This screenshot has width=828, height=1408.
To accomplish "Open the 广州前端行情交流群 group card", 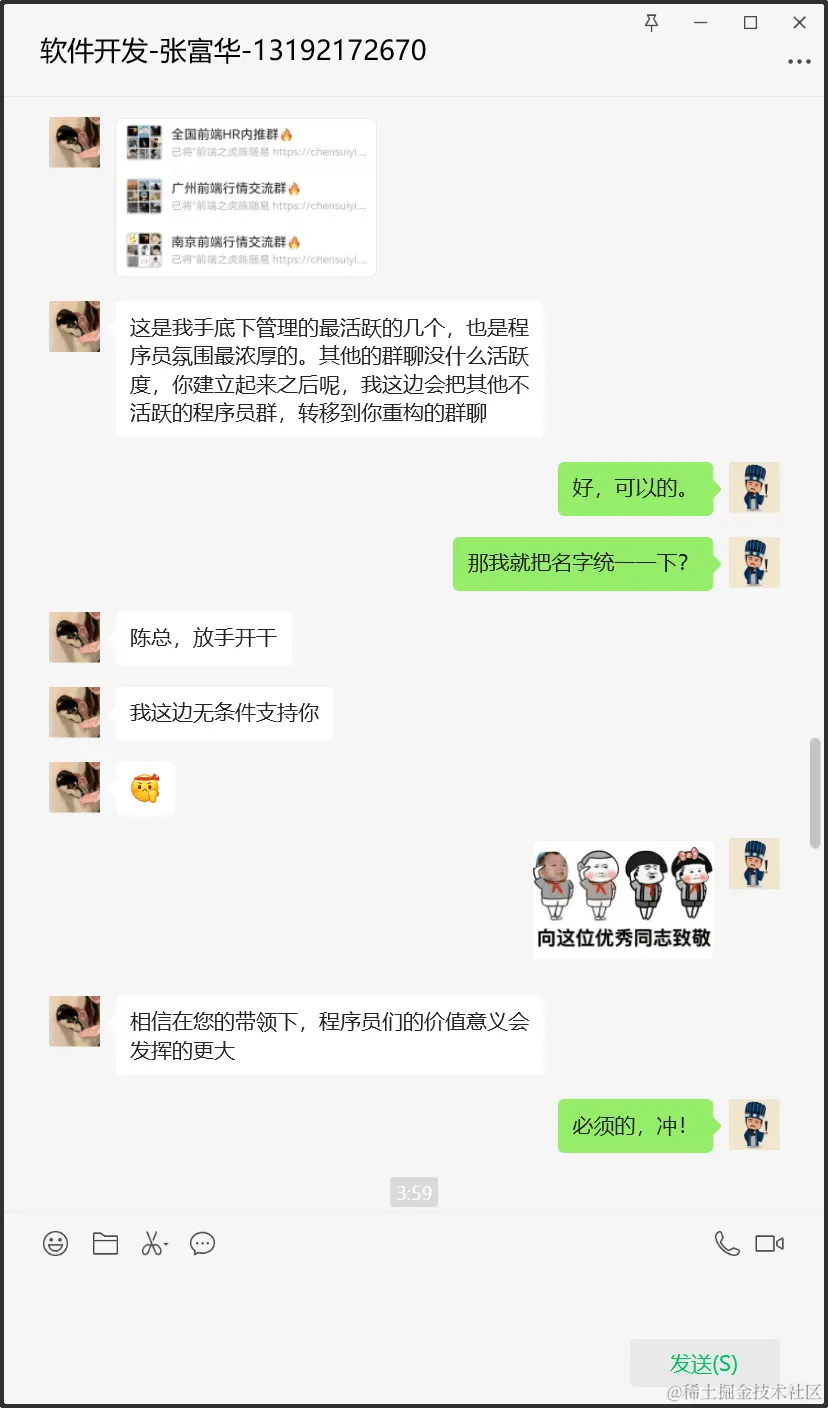I will click(x=246, y=196).
